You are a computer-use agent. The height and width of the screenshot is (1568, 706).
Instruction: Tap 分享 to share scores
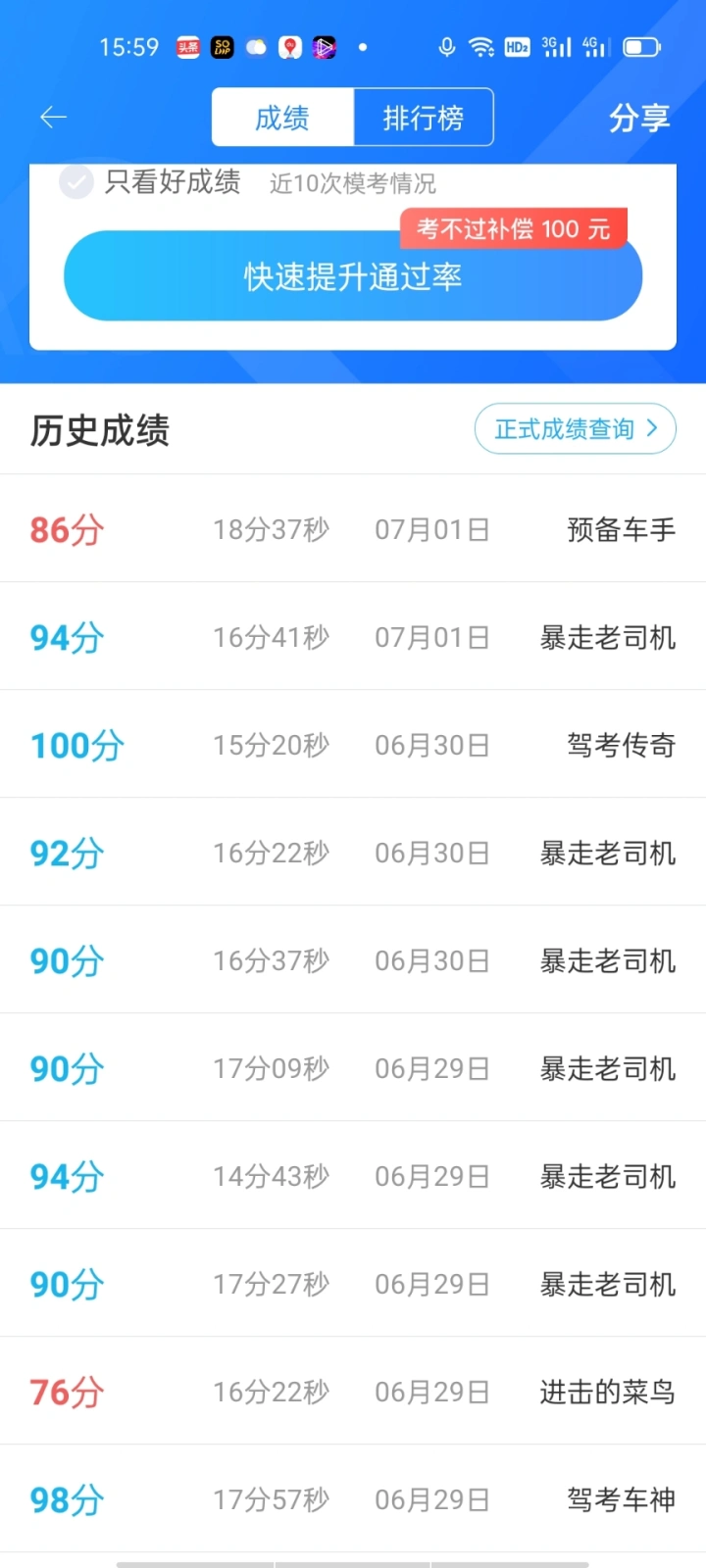point(639,118)
